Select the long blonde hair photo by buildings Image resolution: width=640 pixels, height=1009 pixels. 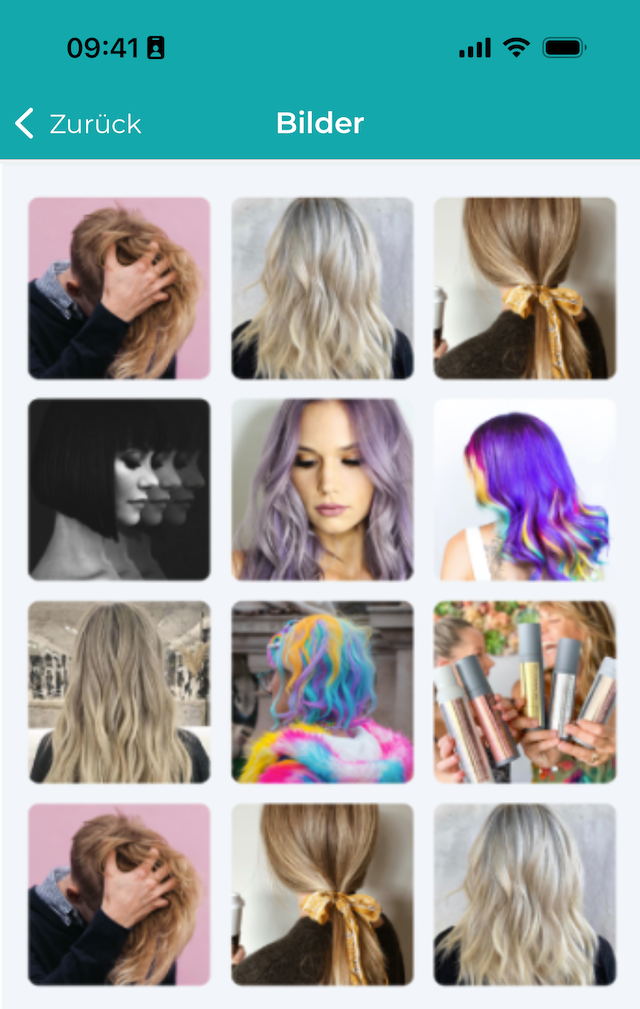point(119,692)
